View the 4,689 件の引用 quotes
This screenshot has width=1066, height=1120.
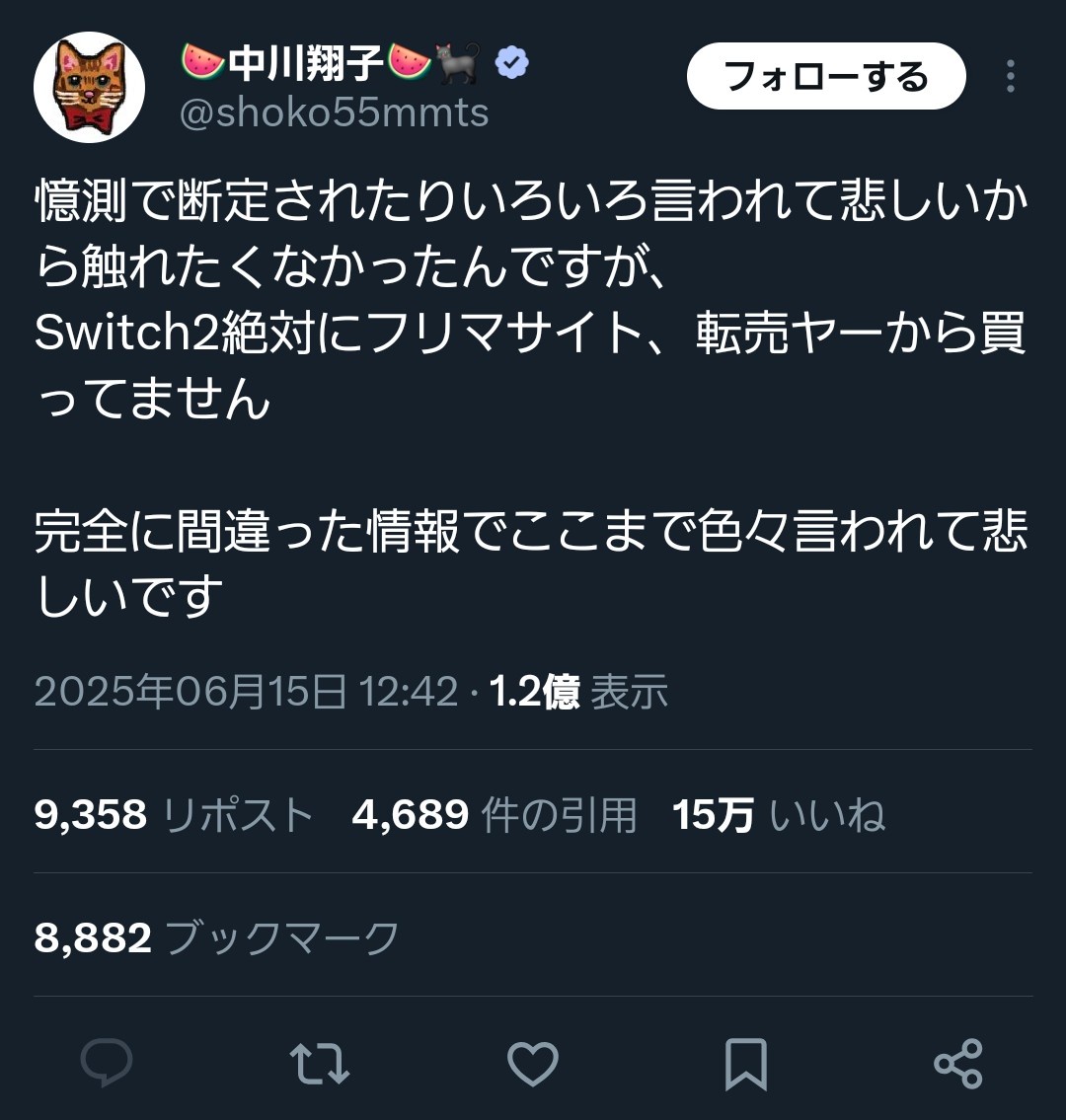(x=494, y=816)
